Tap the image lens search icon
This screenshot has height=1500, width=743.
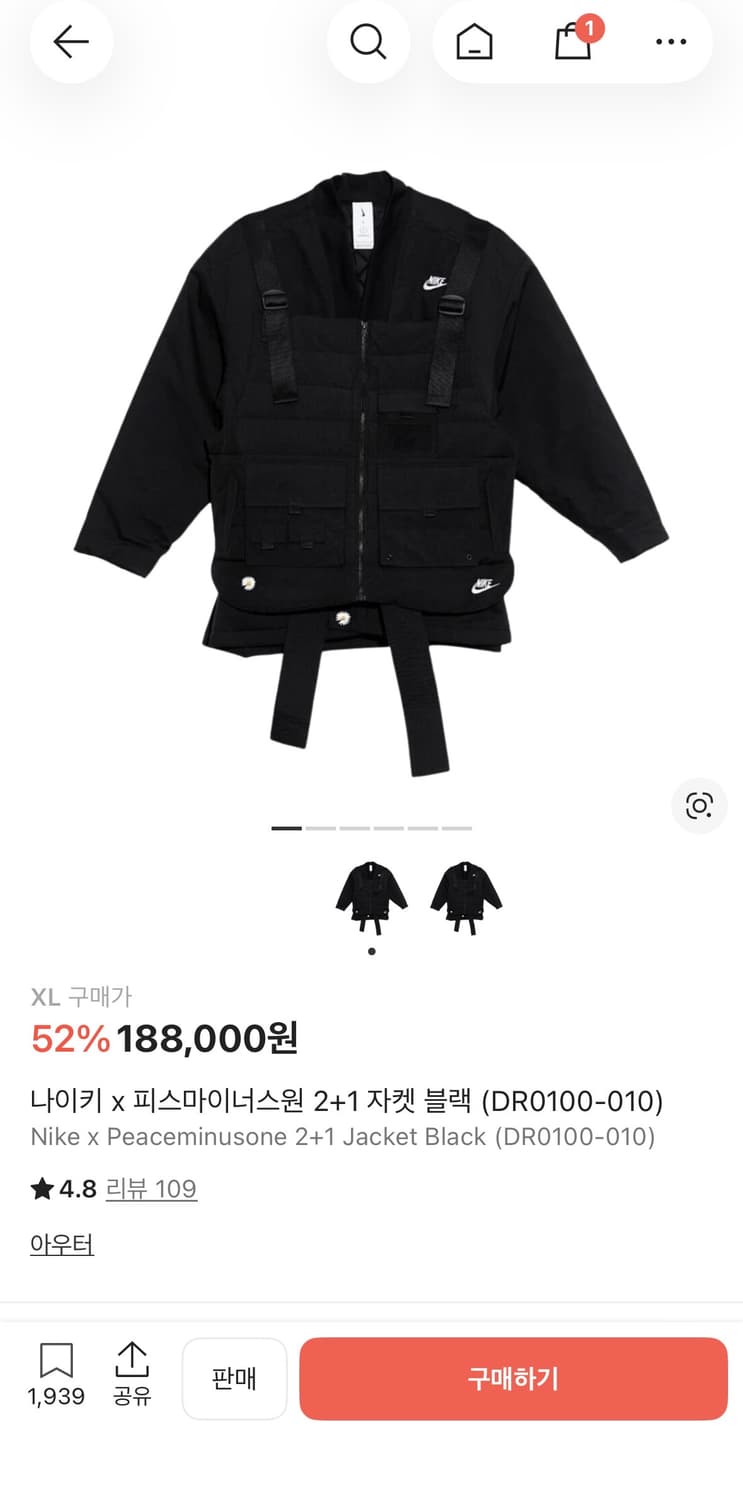click(698, 806)
